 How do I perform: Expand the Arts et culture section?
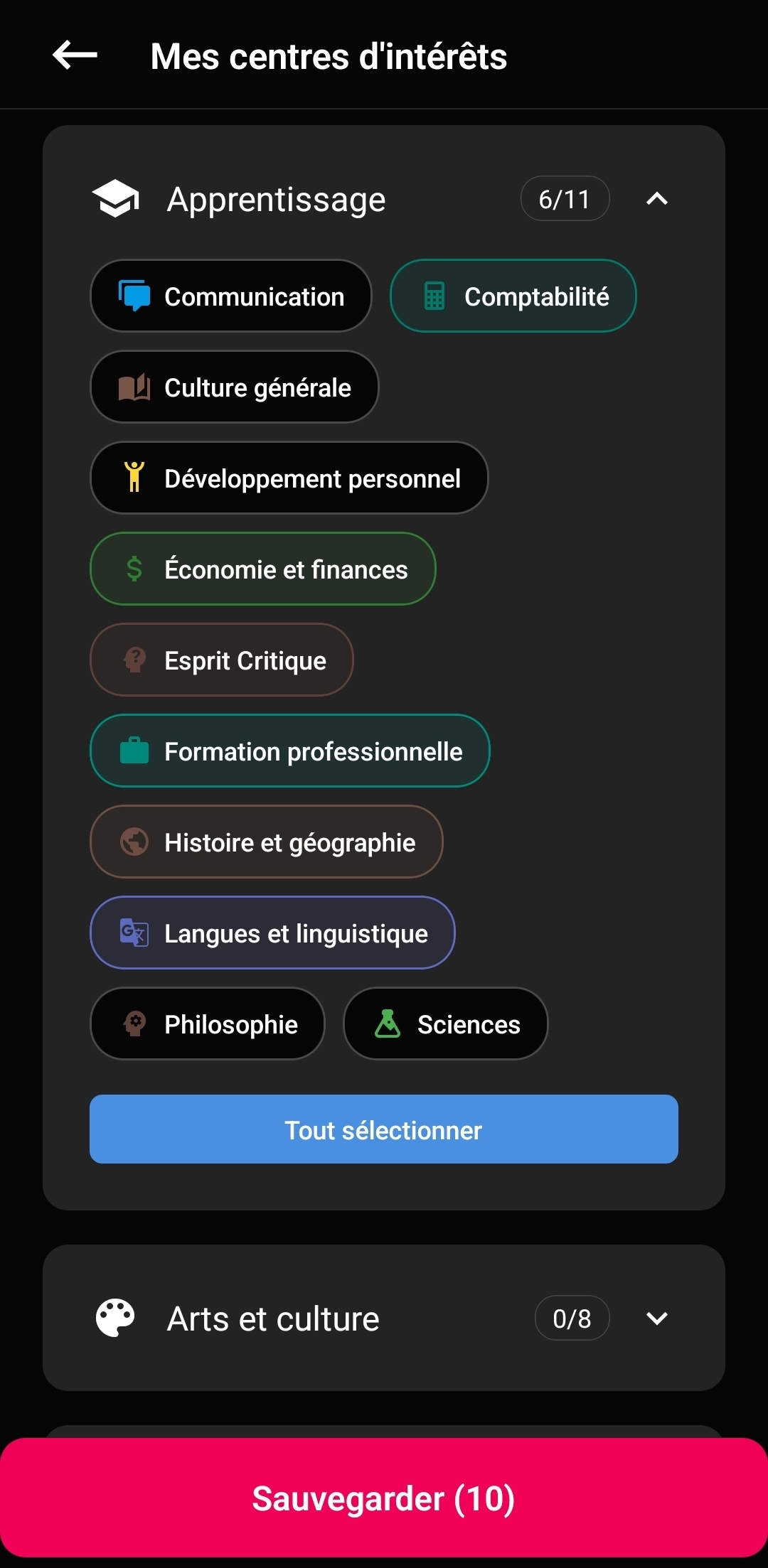pyautogui.click(x=656, y=1318)
